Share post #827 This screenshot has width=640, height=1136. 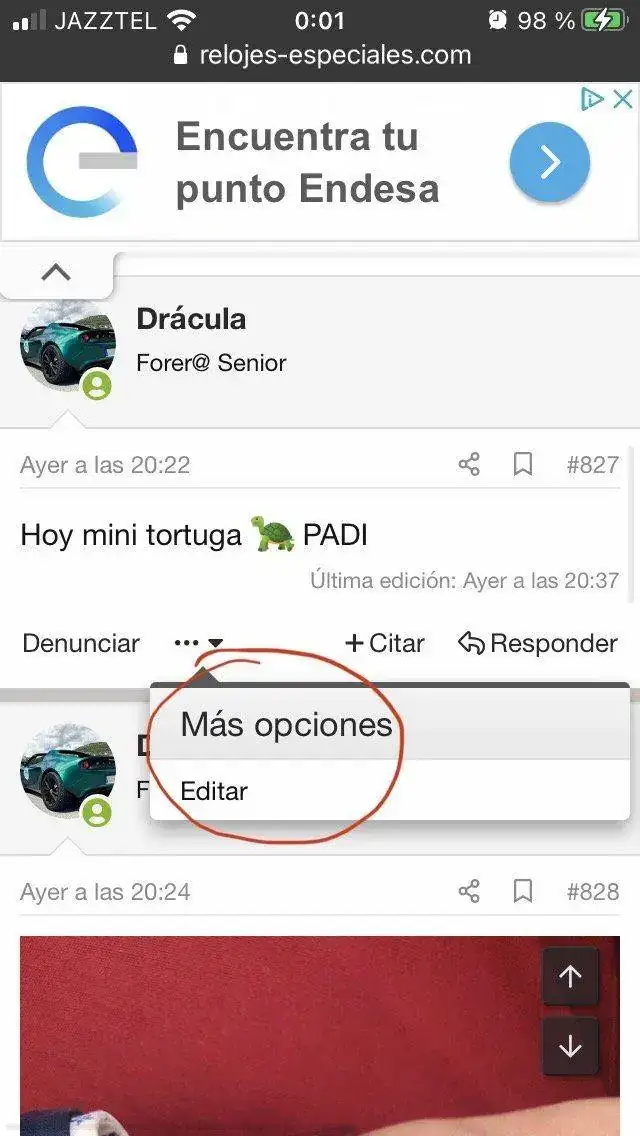469,465
